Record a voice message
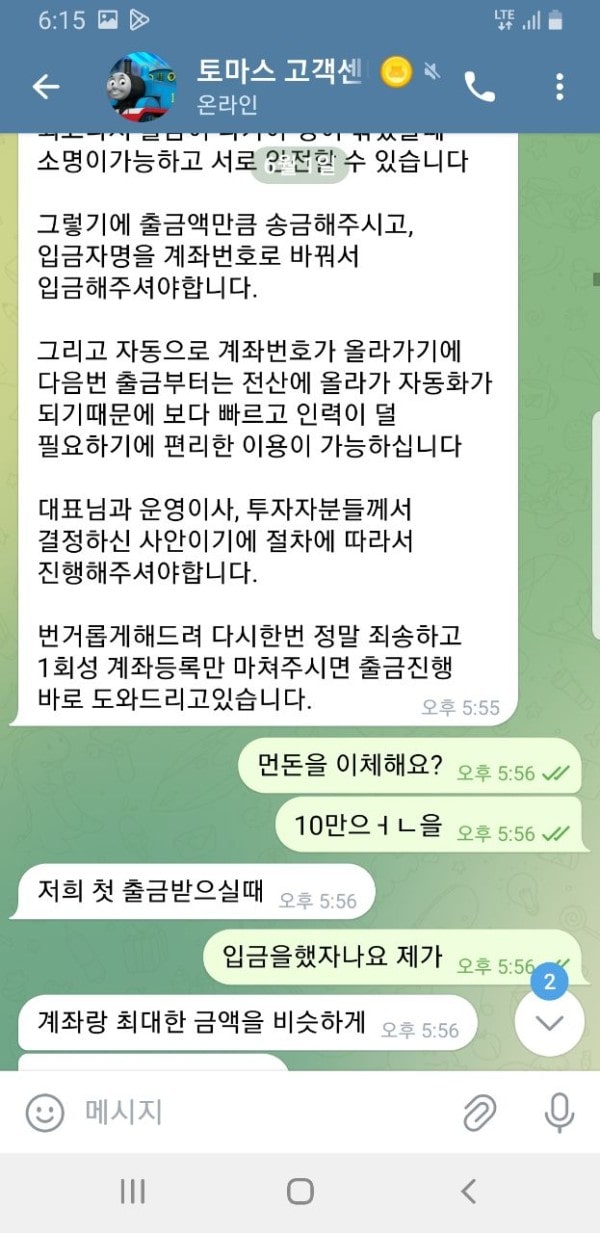Viewport: 600px width, 1233px height. (557, 1112)
